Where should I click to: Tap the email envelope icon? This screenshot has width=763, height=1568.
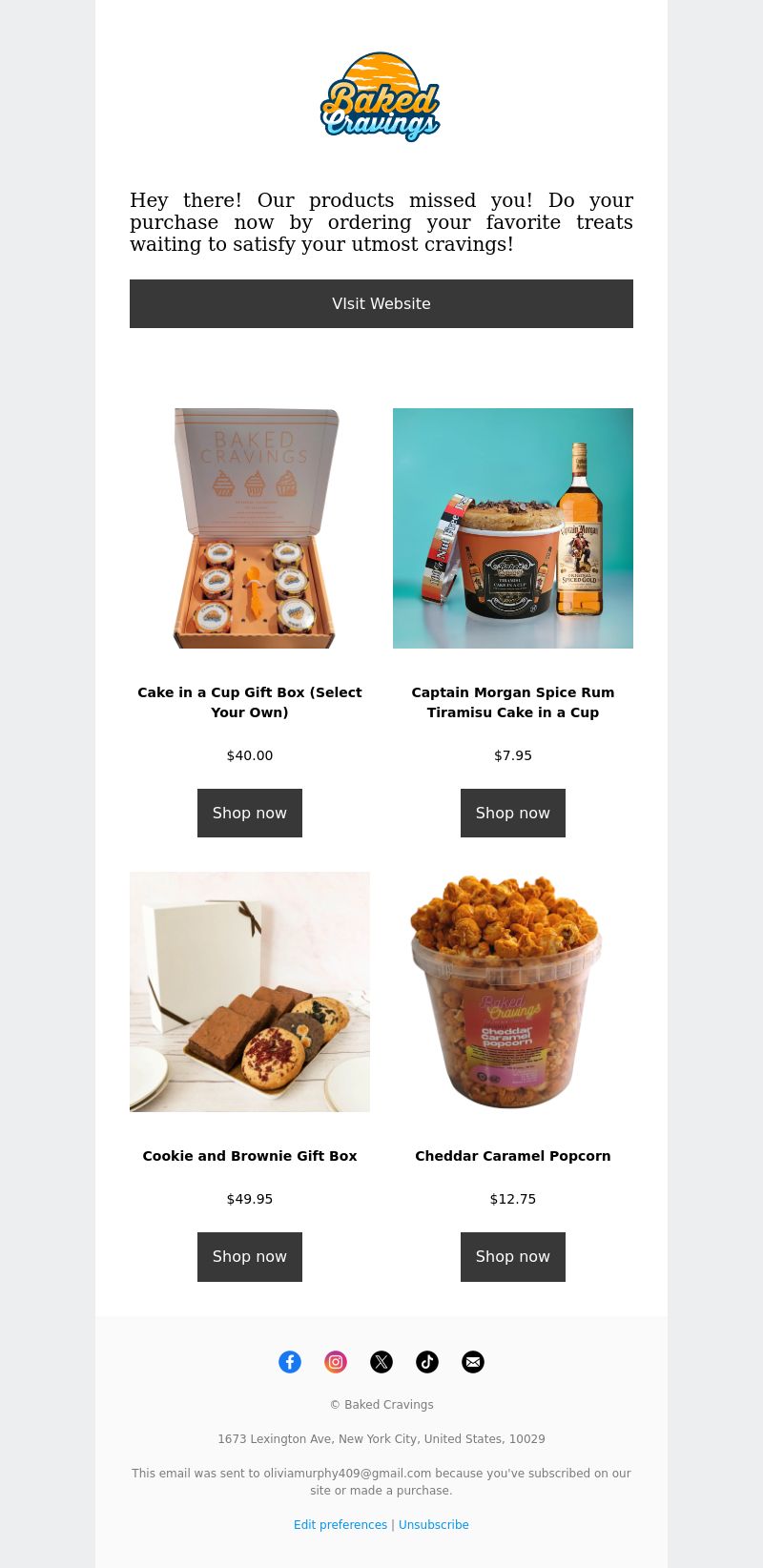point(473,1362)
